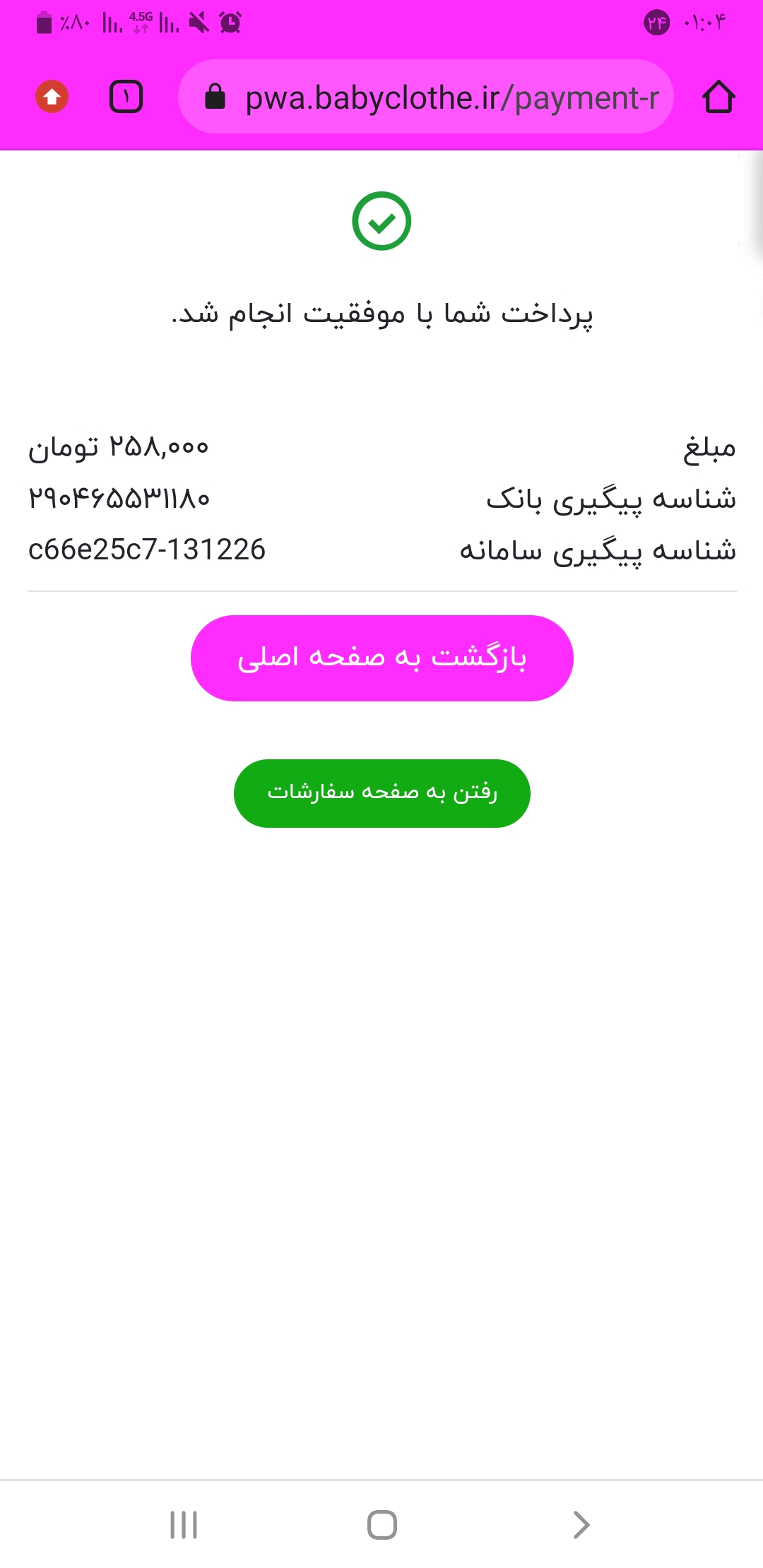Image resolution: width=763 pixels, height=1568 pixels.
Task: Go to the orders page
Action: [x=381, y=793]
